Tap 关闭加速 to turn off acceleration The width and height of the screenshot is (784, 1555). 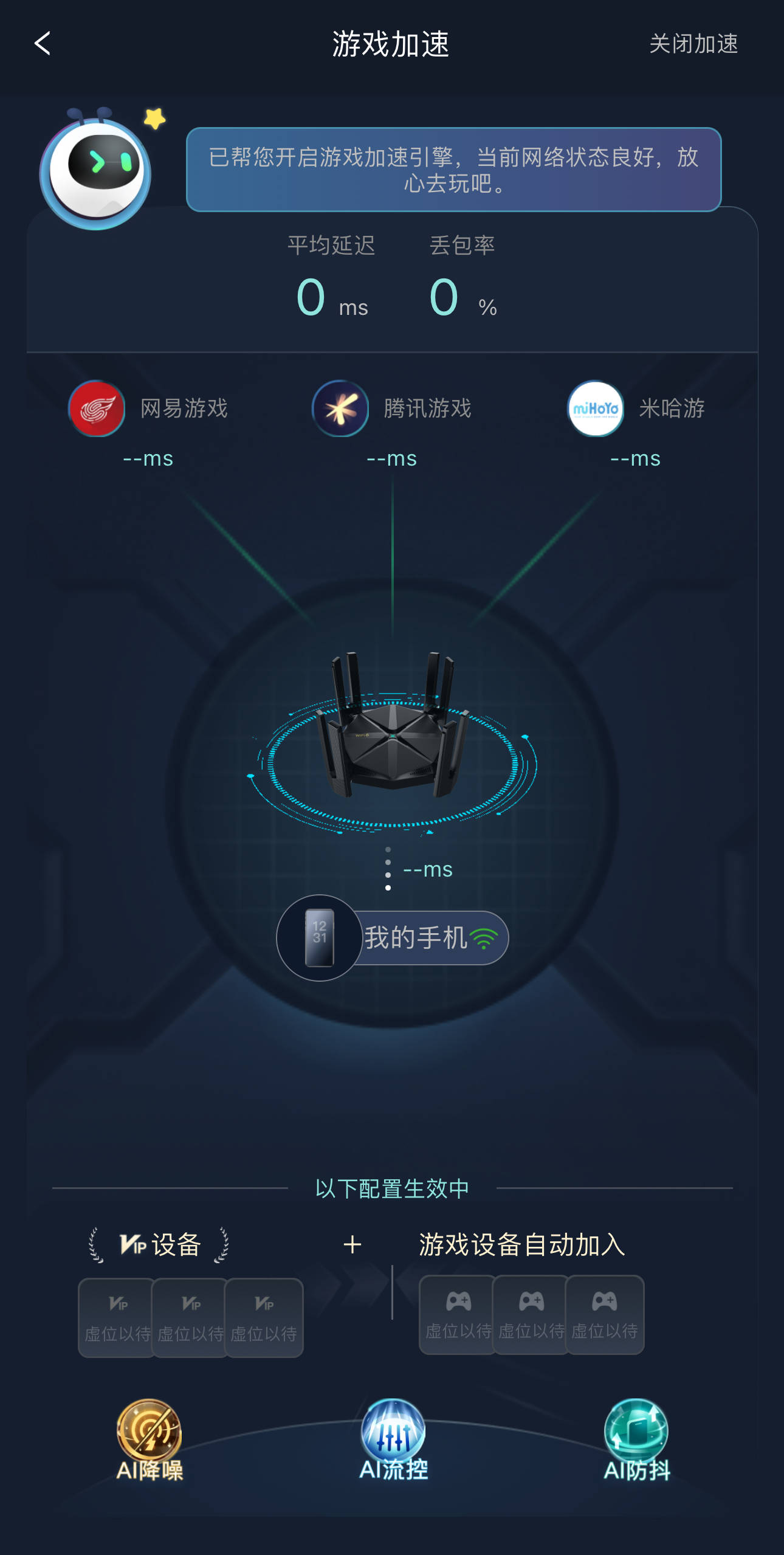pyautogui.click(x=693, y=44)
